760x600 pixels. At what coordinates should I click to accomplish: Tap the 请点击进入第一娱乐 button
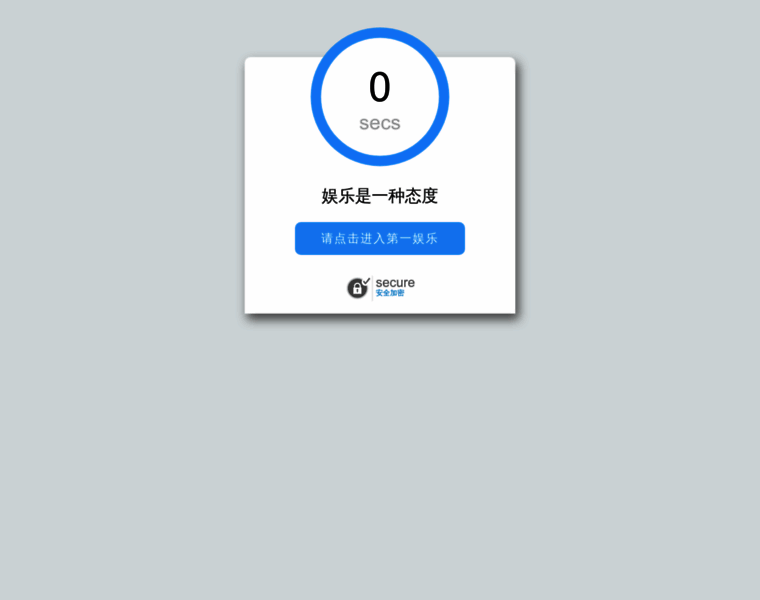tap(379, 238)
